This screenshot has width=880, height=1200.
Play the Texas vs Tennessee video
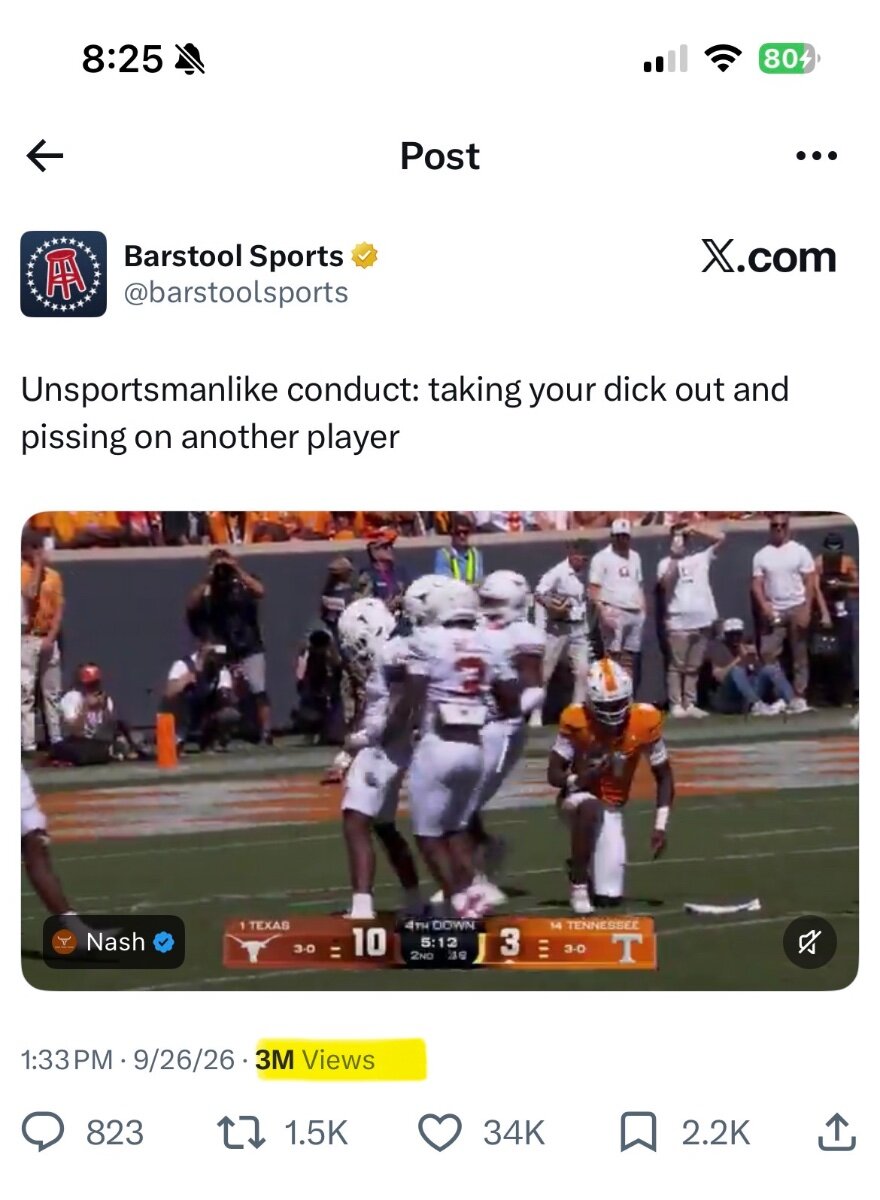pyautogui.click(x=439, y=751)
